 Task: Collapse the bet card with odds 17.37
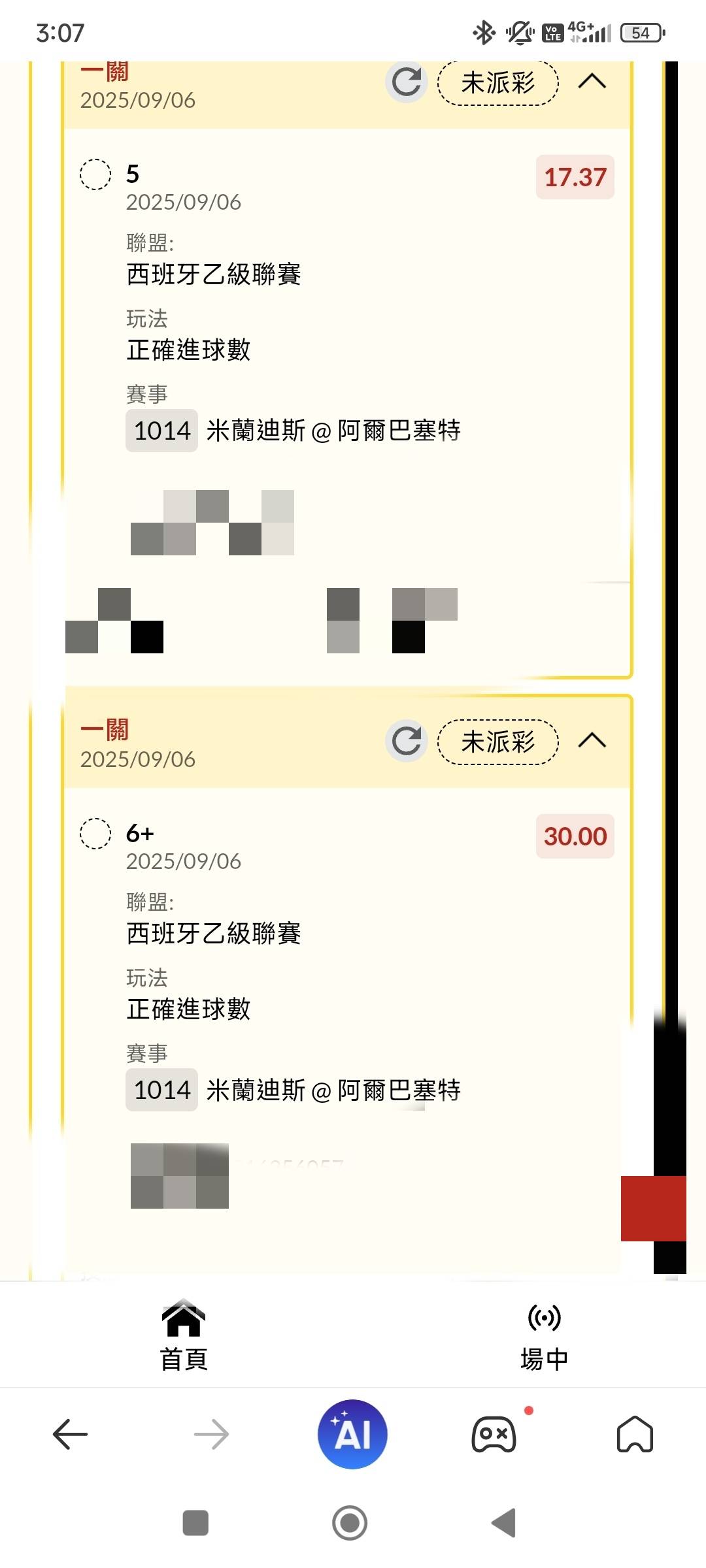[x=592, y=82]
